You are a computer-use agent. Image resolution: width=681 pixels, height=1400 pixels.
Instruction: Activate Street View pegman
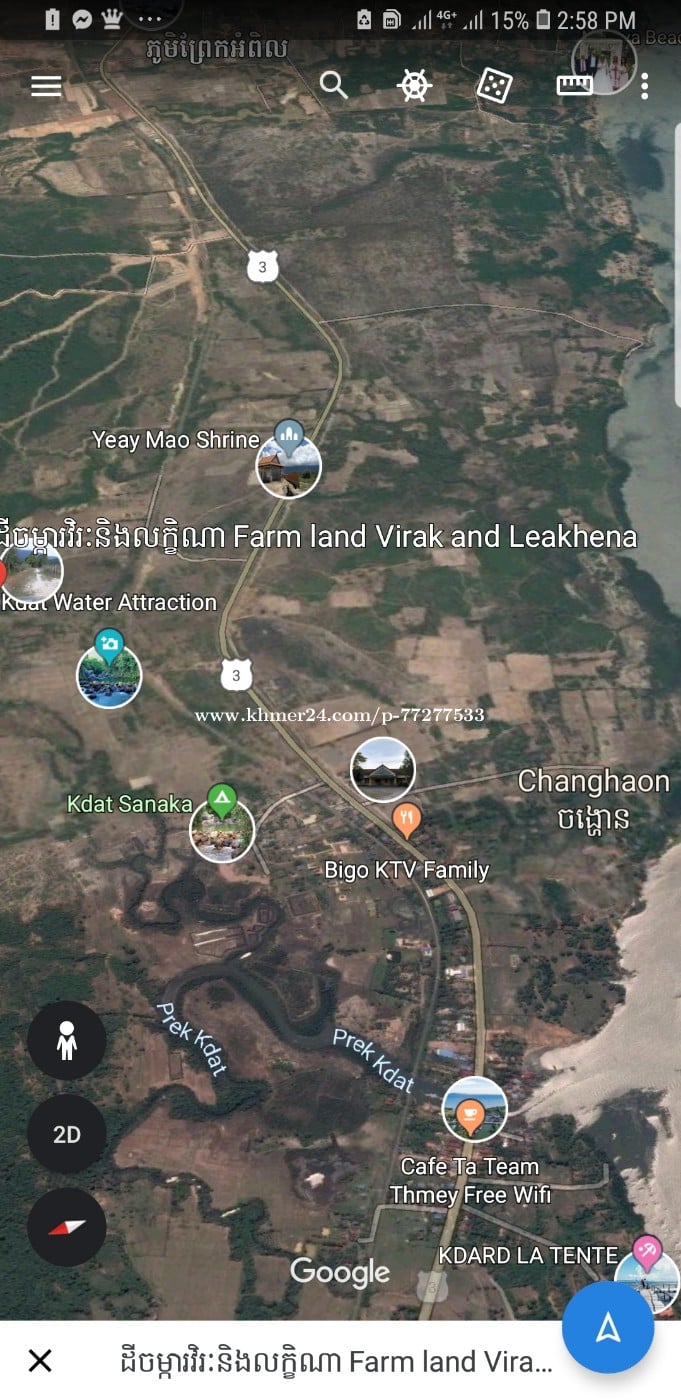pos(67,1041)
